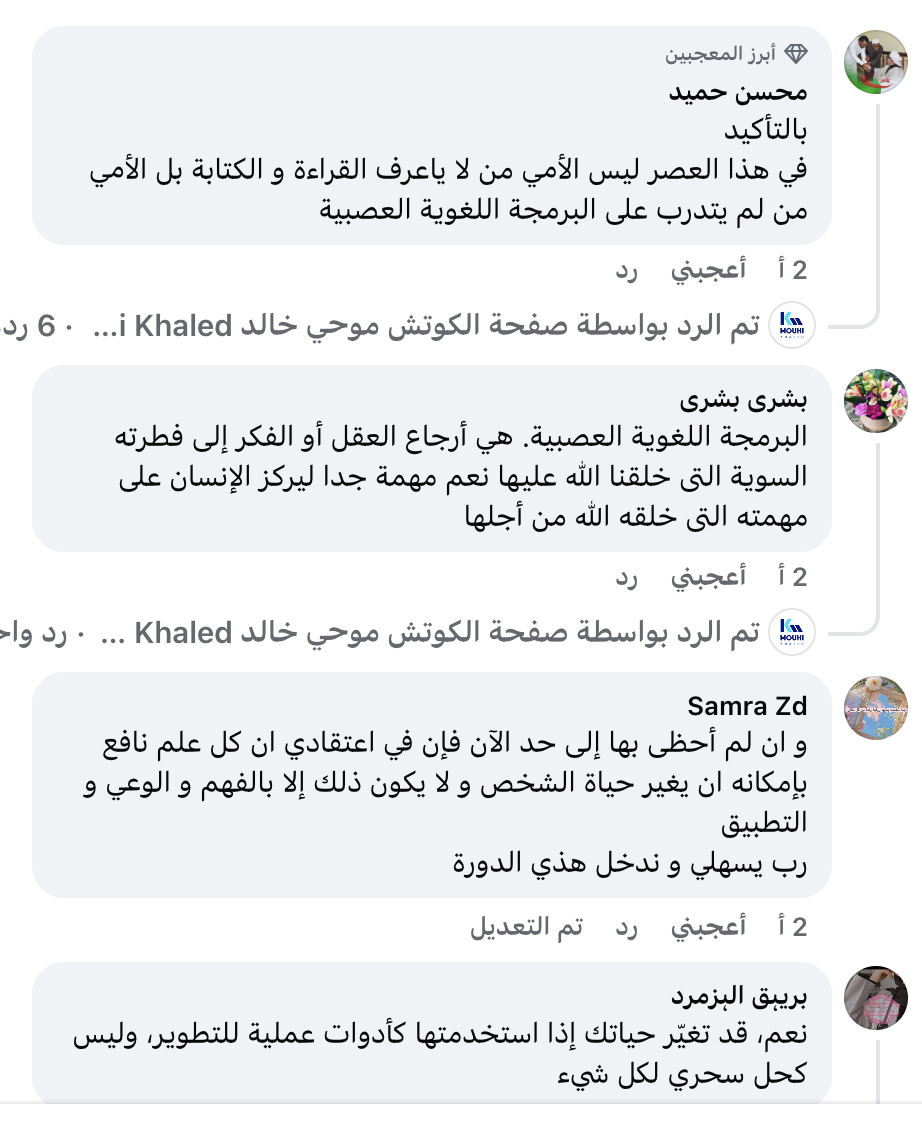Like Samra Zd's comment
Viewport: 922px width, 1128px height.
(x=709, y=927)
